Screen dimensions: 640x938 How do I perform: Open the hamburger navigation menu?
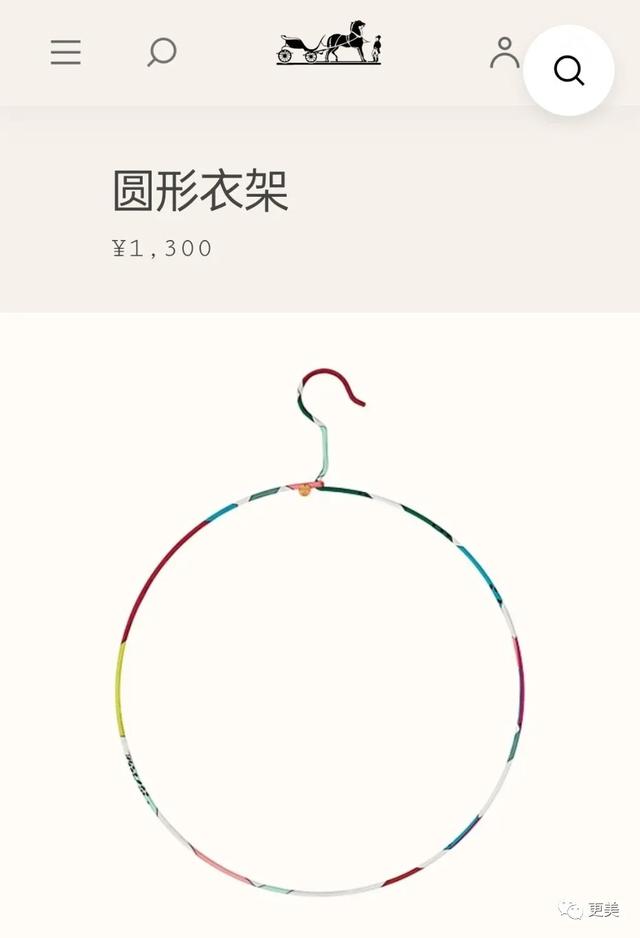coord(66,52)
